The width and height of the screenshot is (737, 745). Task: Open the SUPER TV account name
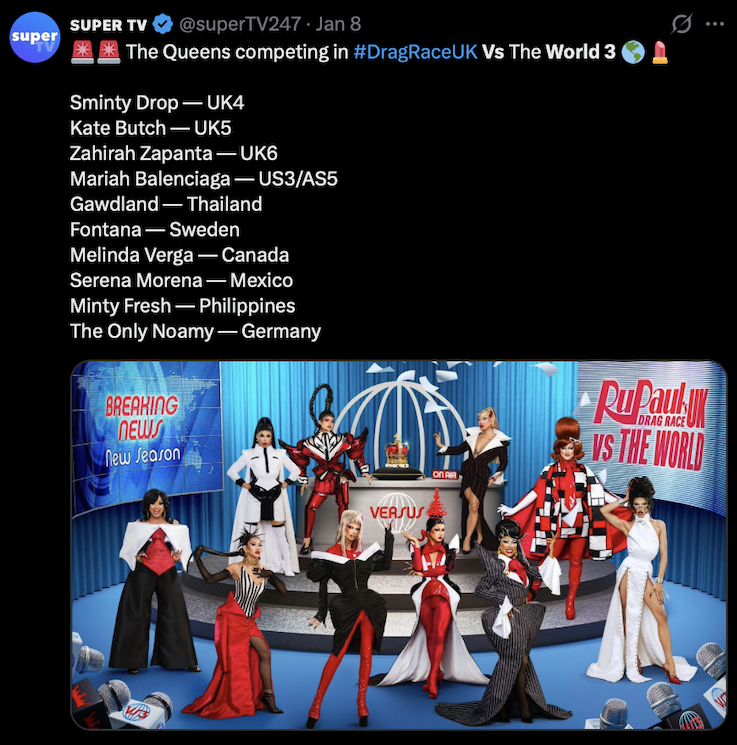pos(107,23)
